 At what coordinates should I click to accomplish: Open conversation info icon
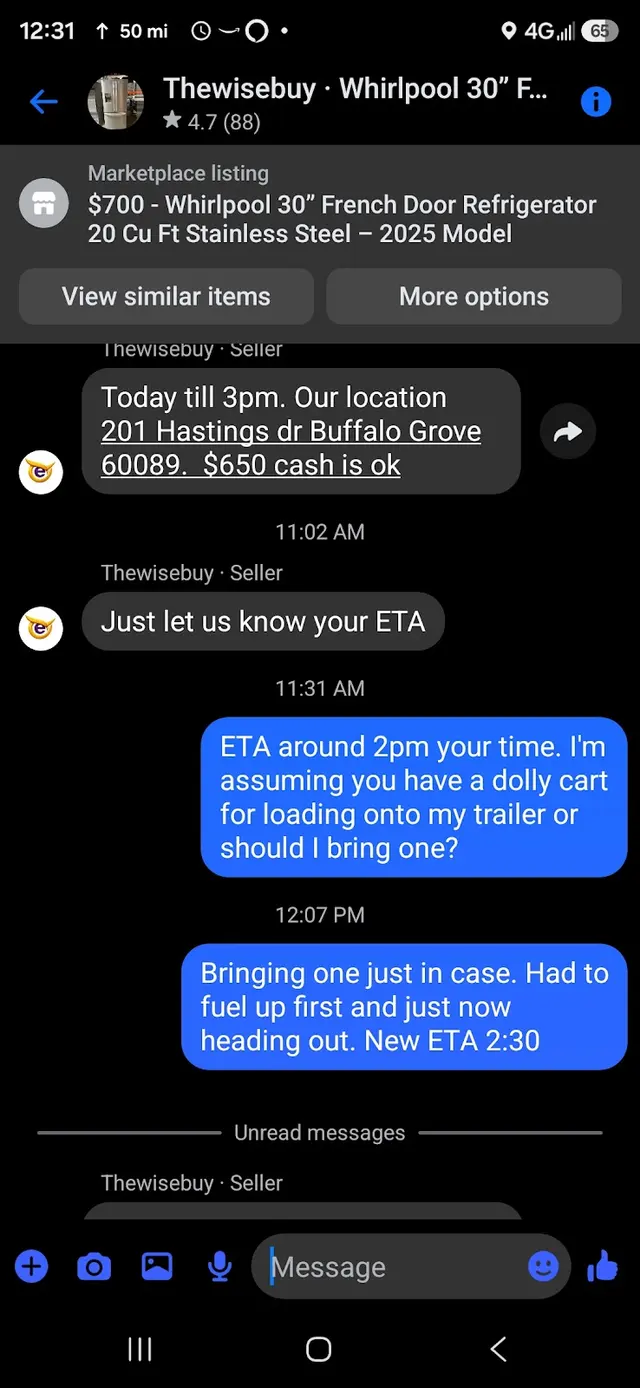click(x=596, y=101)
